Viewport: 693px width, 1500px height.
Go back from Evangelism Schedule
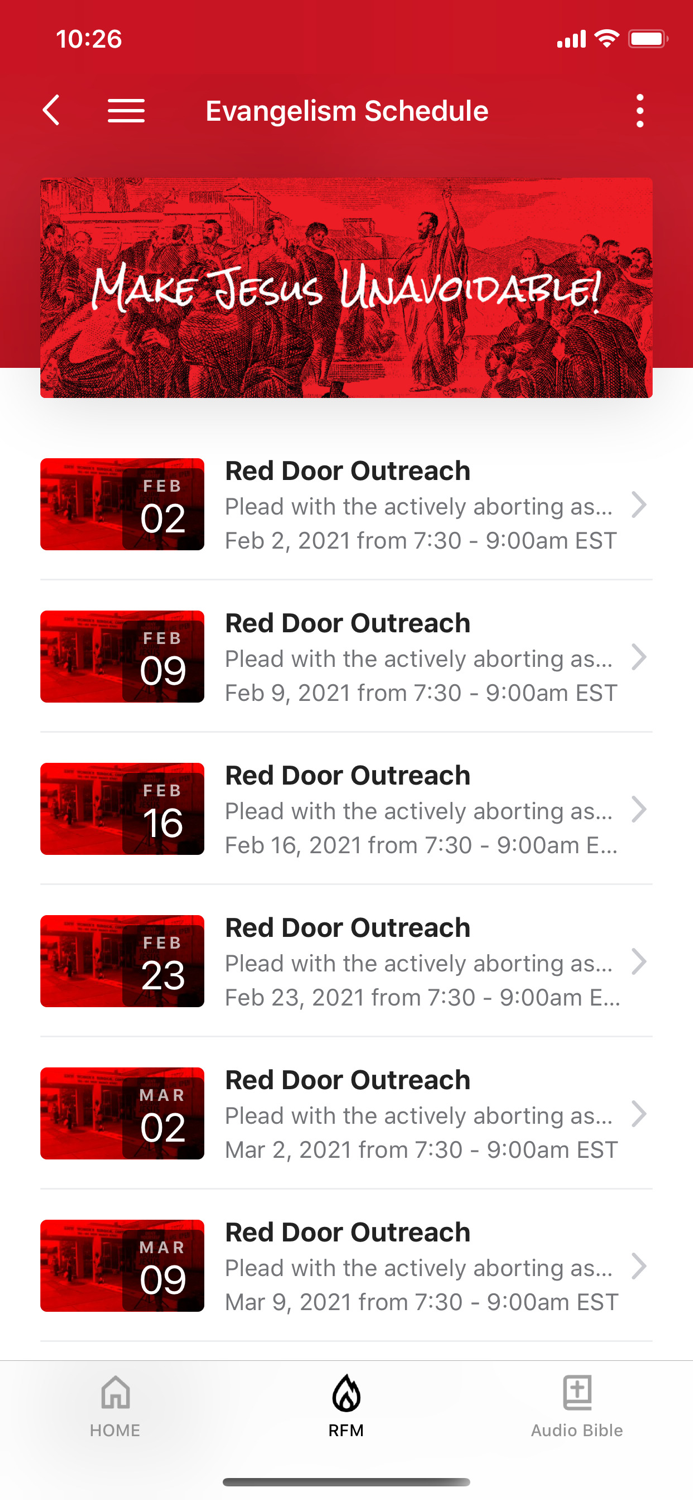pos(52,110)
